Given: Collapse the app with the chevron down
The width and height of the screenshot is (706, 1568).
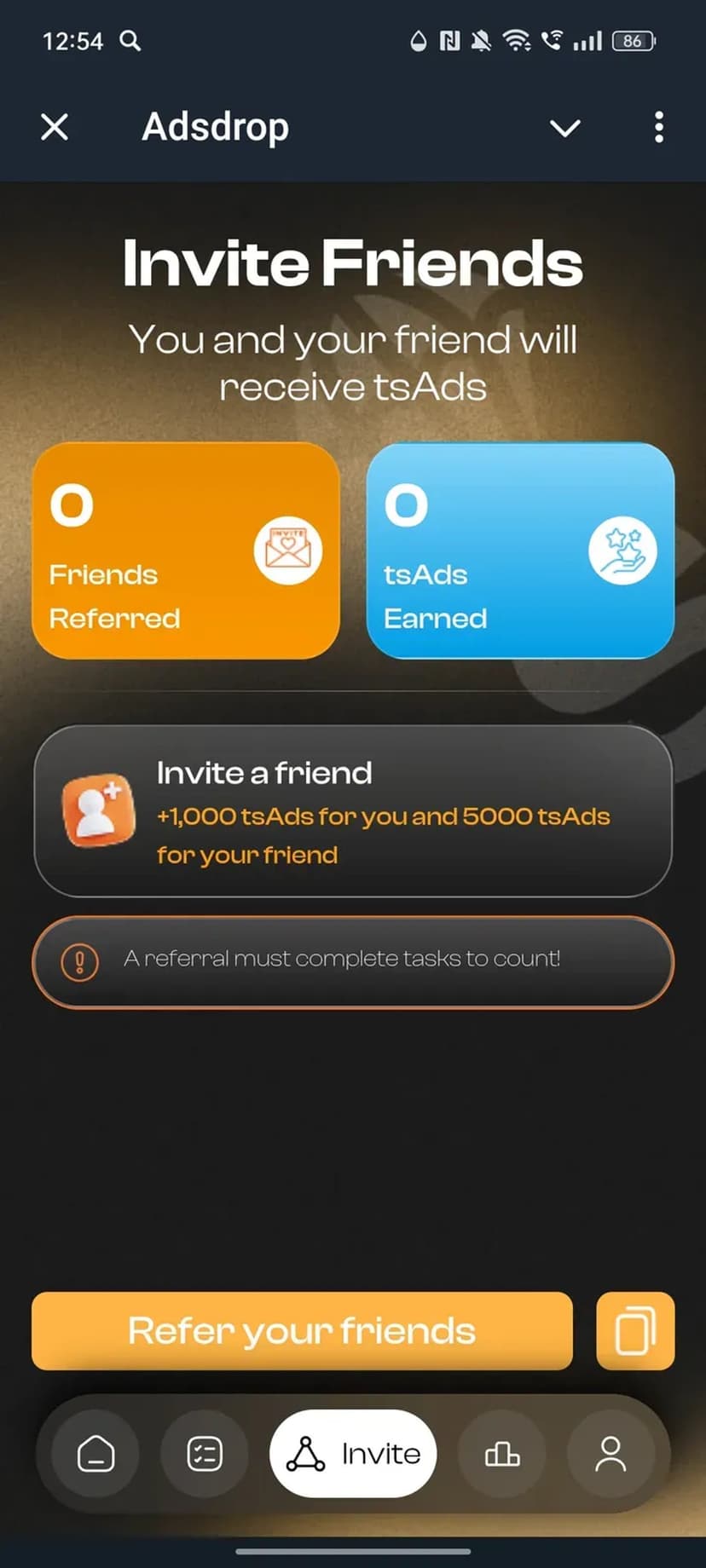Looking at the screenshot, I should click(564, 128).
